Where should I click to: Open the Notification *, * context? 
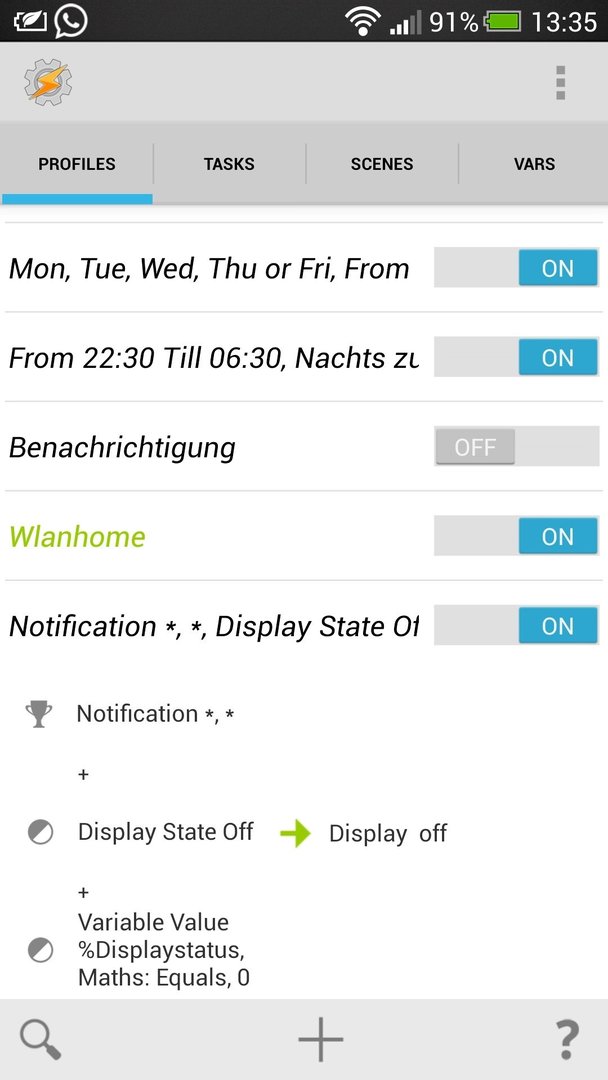155,714
